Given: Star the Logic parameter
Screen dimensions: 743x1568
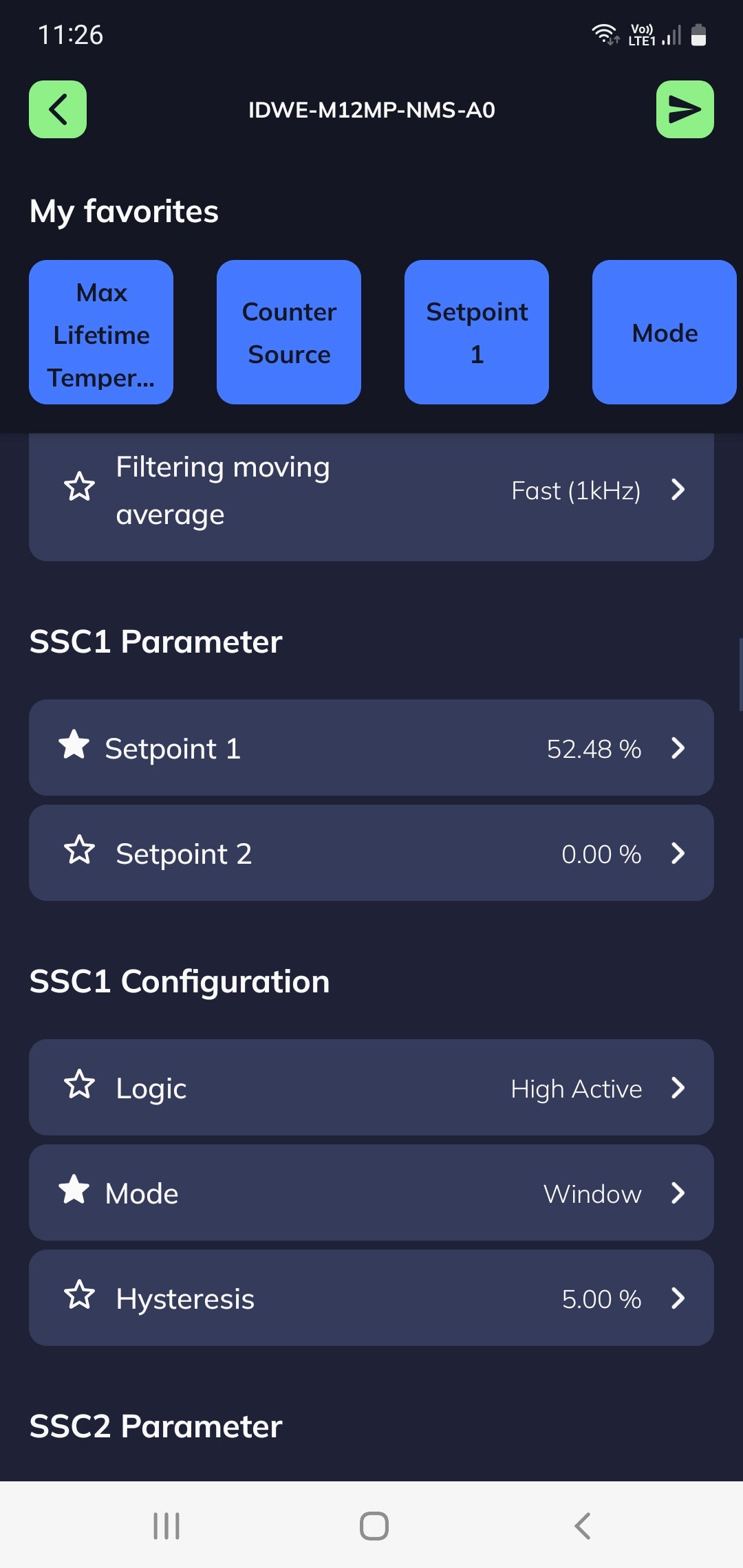Looking at the screenshot, I should [79, 1085].
